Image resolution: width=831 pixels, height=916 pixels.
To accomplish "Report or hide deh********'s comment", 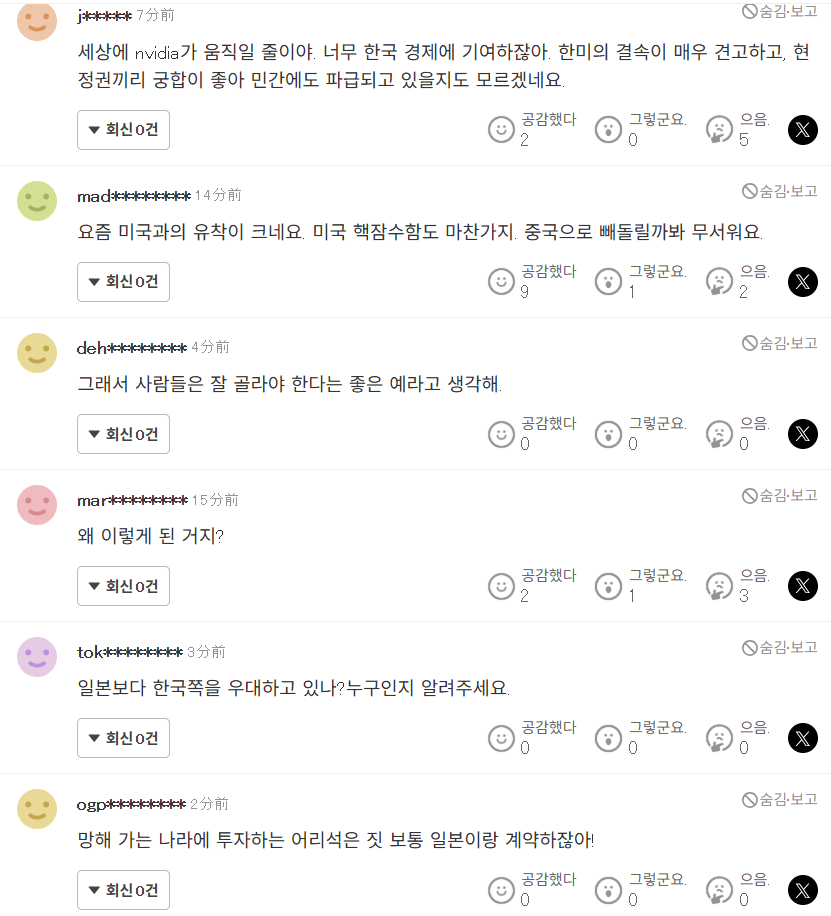I will (x=780, y=344).
